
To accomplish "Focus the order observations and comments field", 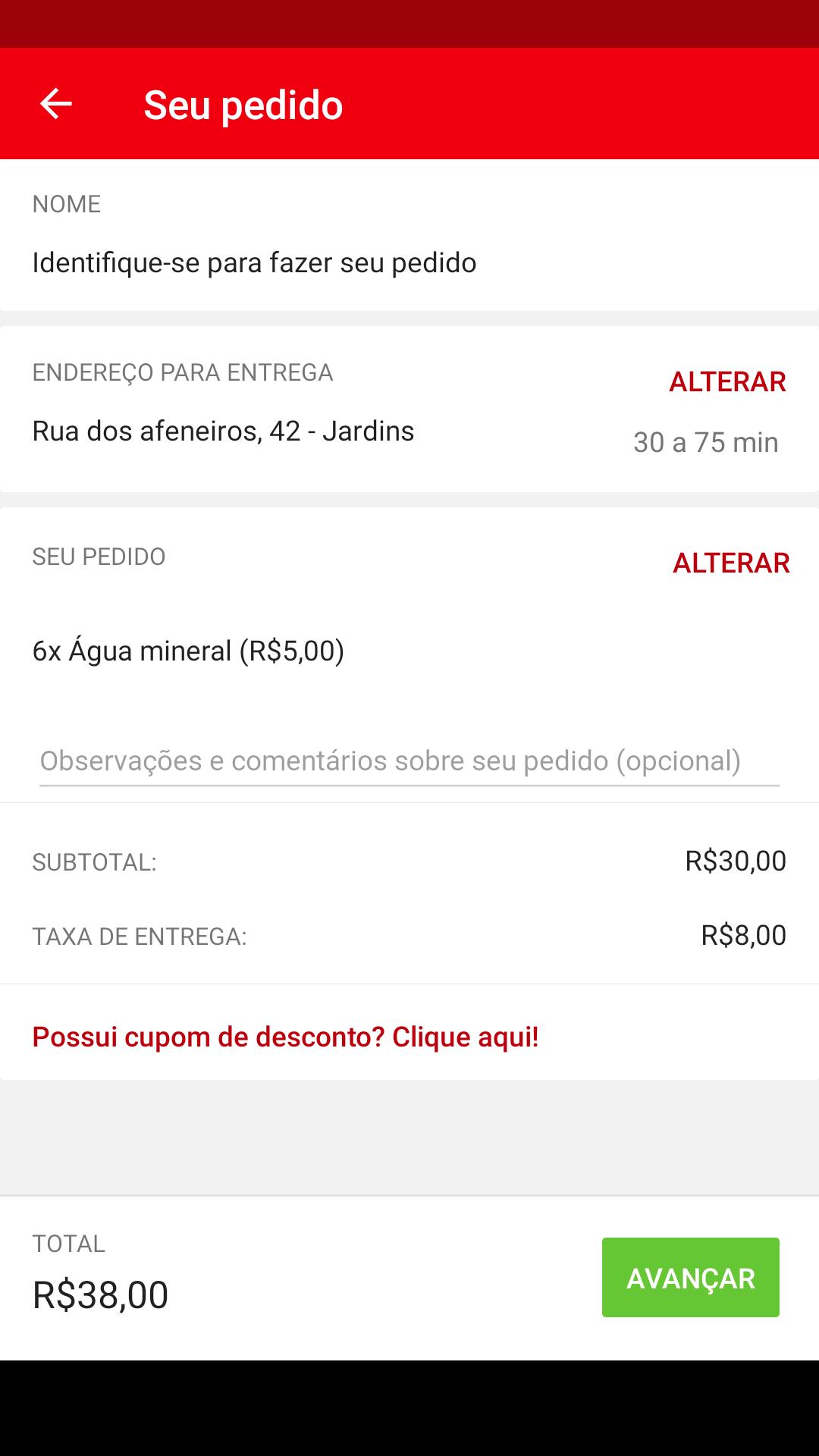I will tap(409, 761).
